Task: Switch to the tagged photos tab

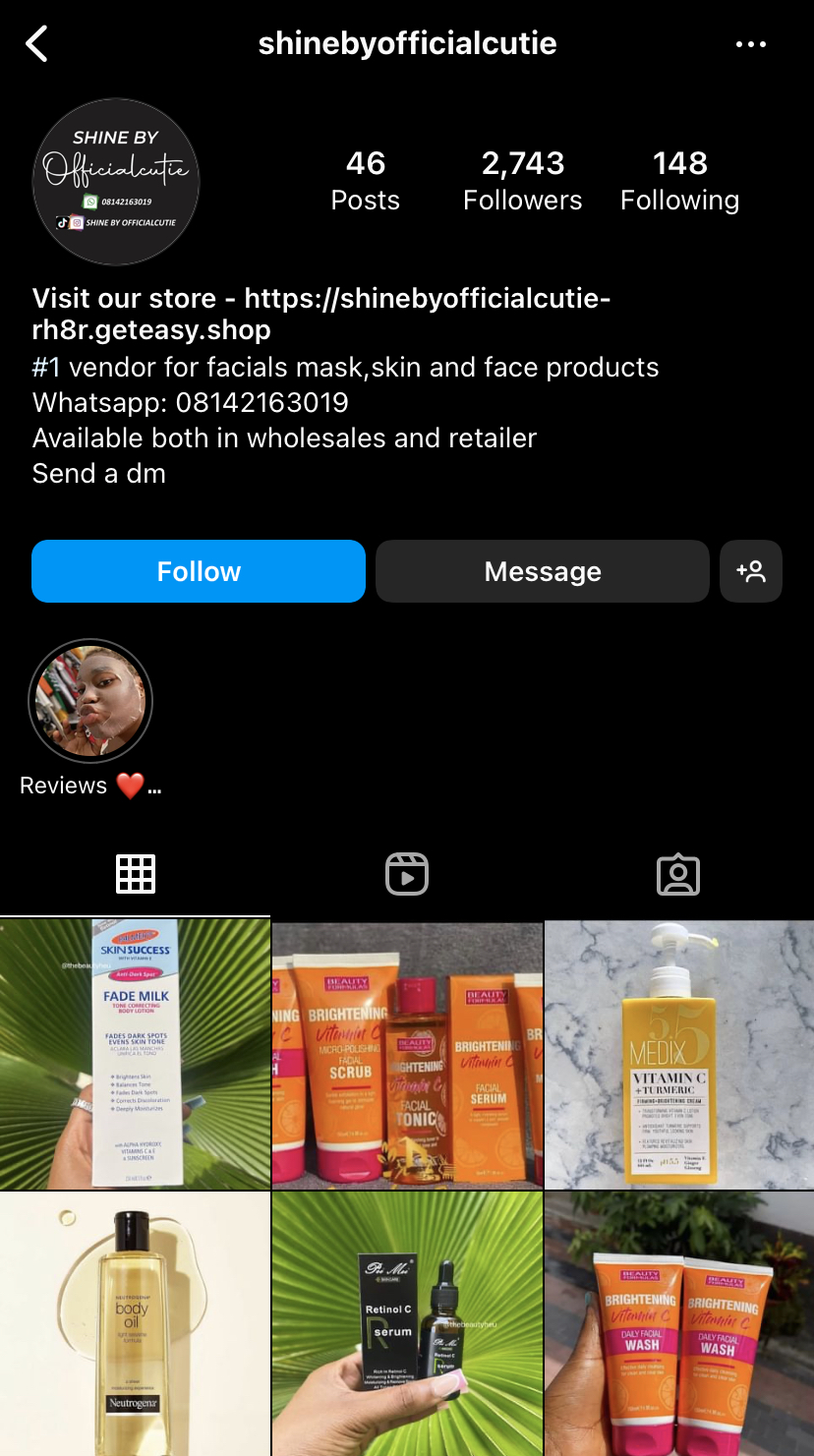Action: [x=678, y=874]
